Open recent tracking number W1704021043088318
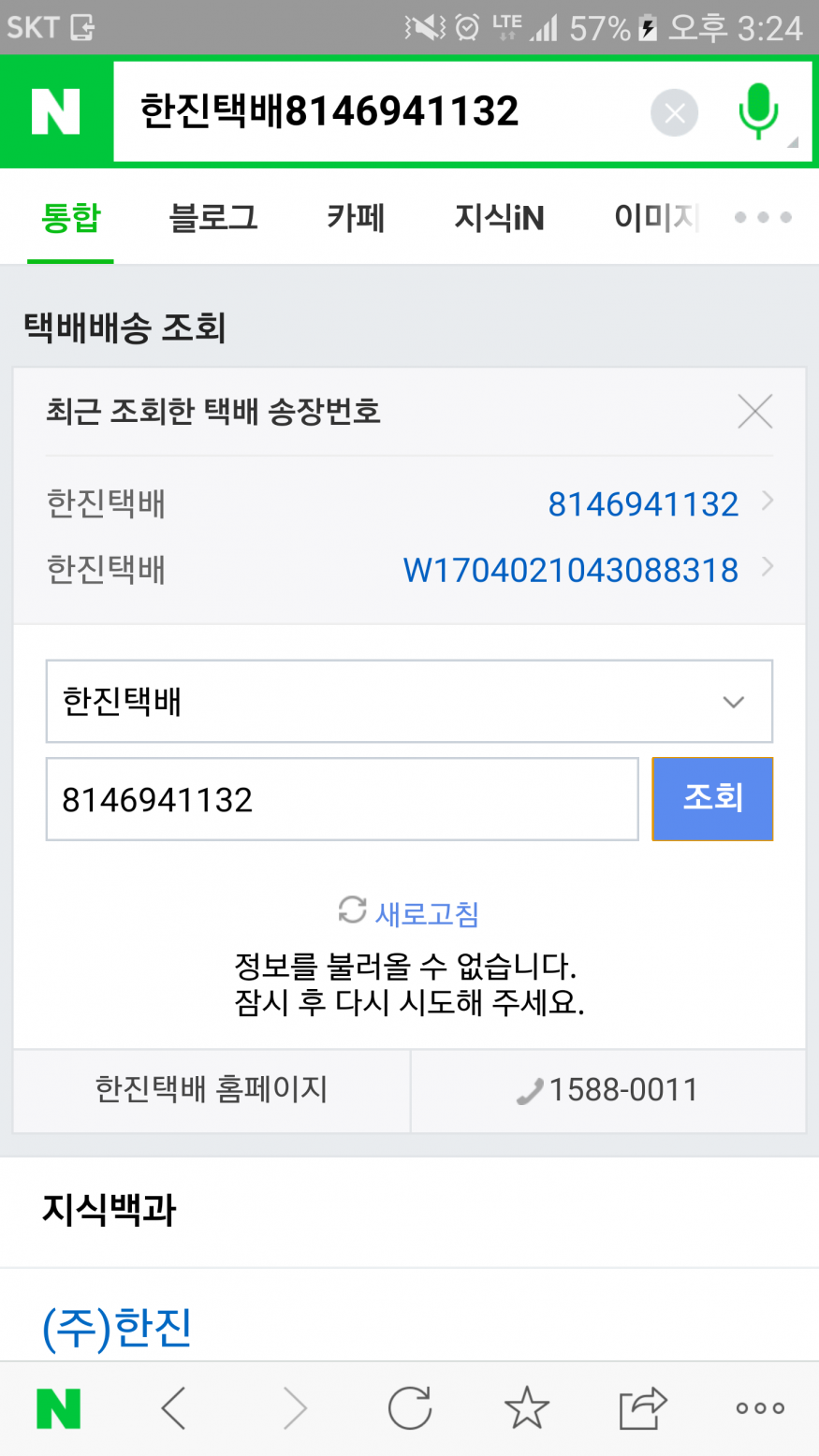The height and width of the screenshot is (1456, 819). 570,570
